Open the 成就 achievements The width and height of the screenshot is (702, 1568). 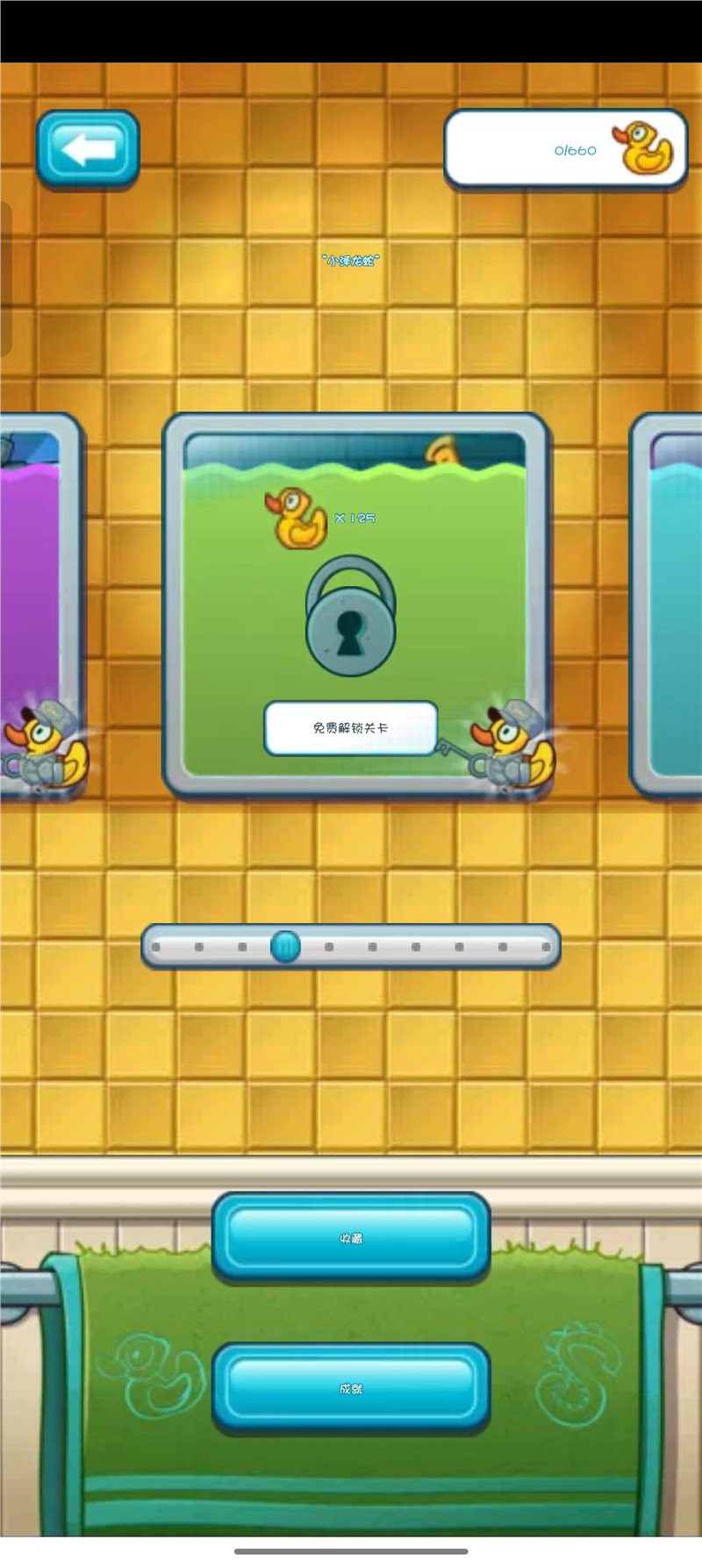(350, 1388)
